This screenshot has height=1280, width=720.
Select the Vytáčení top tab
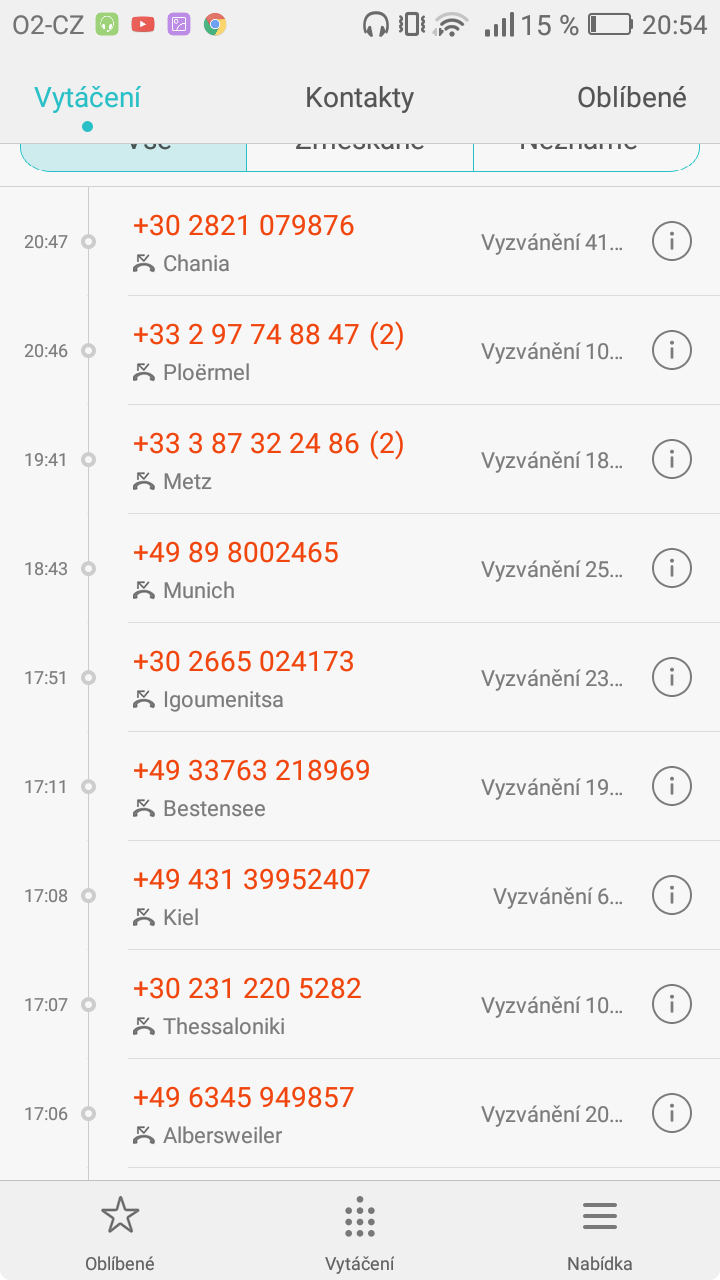coord(87,98)
